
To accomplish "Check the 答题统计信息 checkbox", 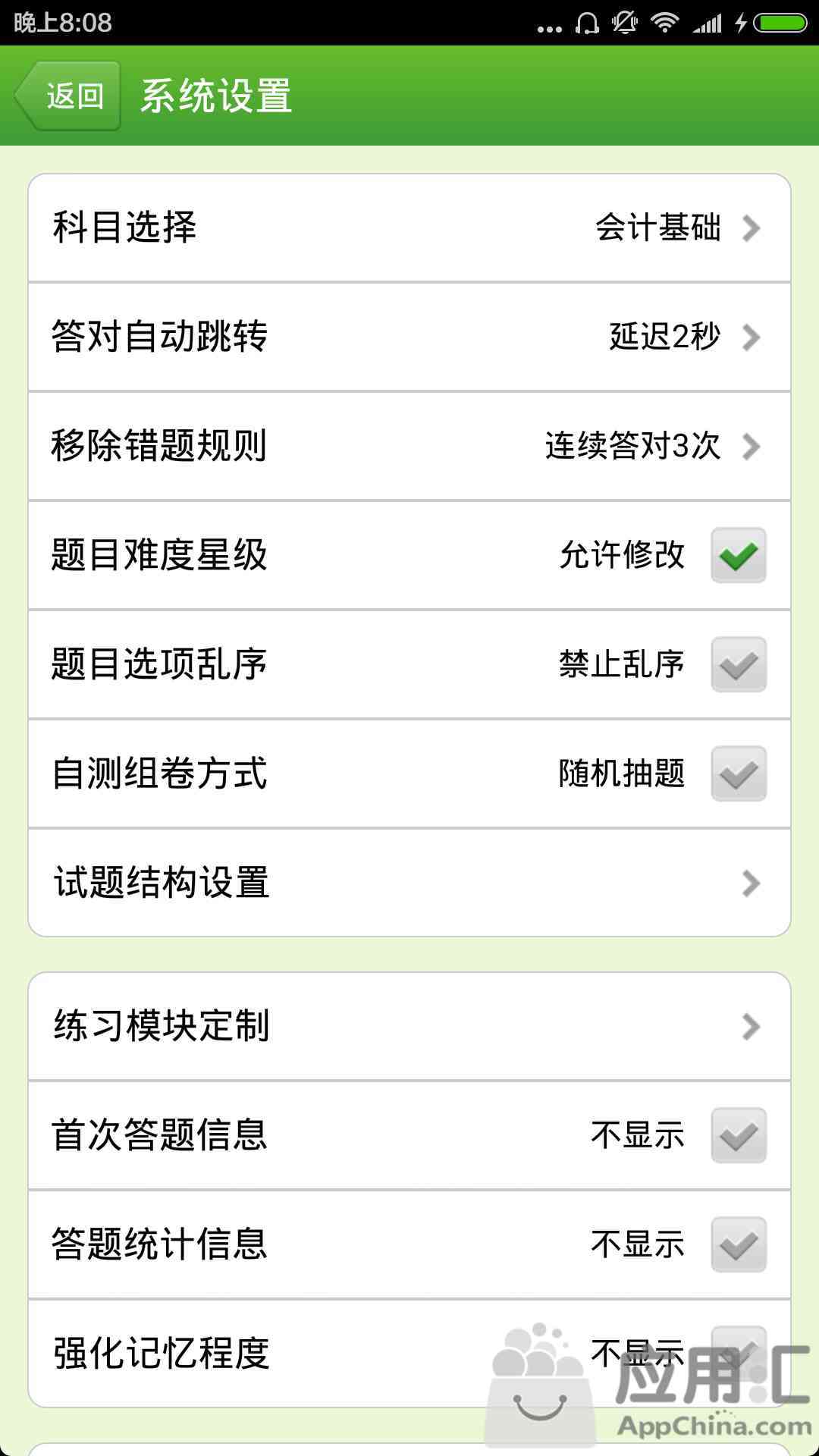I will 739,1244.
